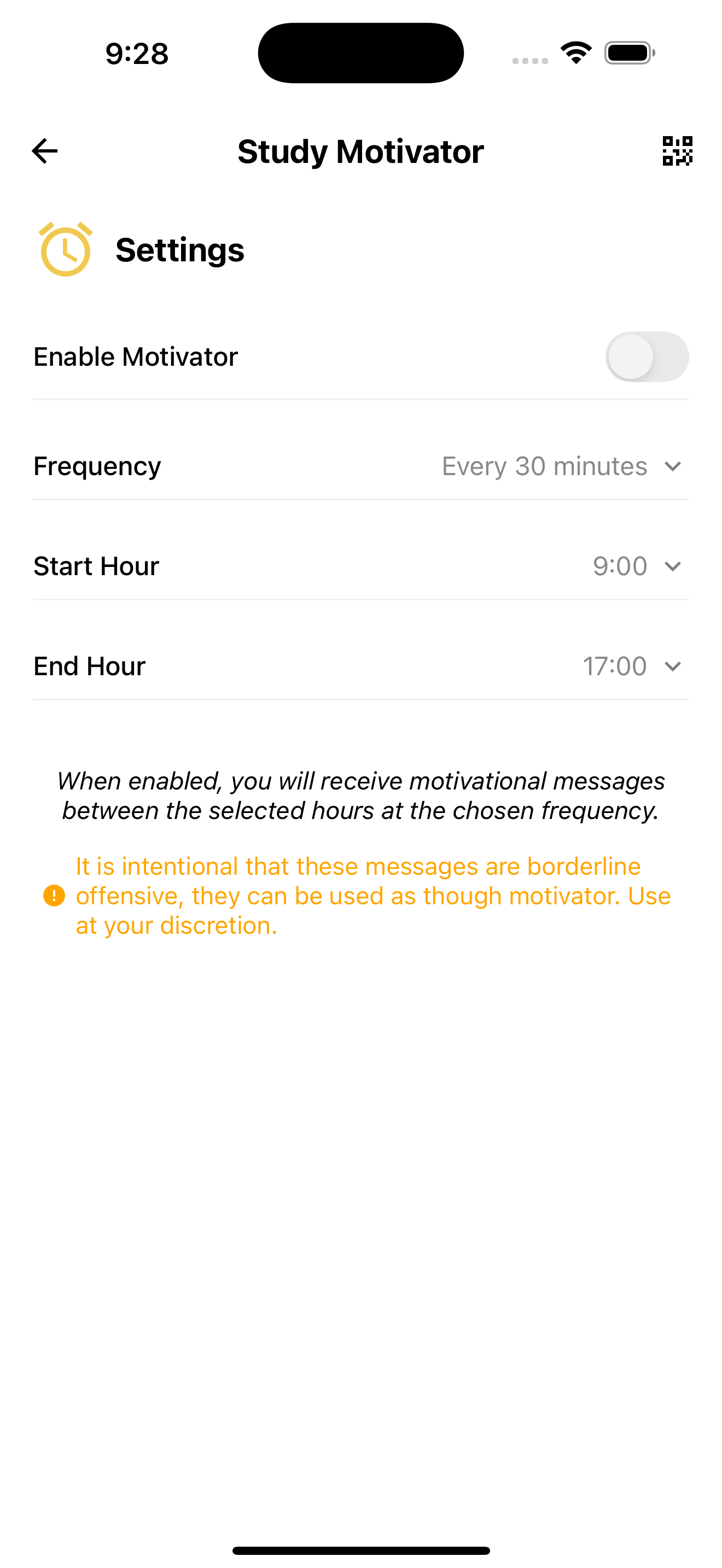Open the QR code scanner icon
The height and width of the screenshot is (1568, 722).
tap(677, 151)
